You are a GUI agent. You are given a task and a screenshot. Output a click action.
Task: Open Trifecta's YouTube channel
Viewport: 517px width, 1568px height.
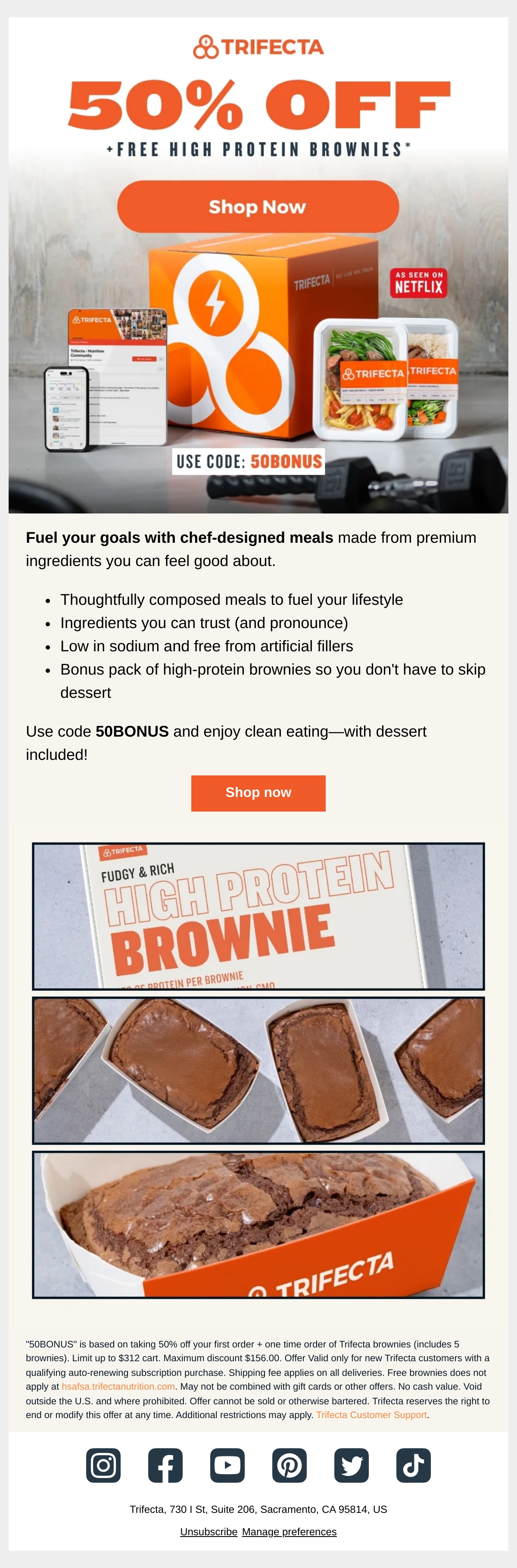coord(228,1465)
